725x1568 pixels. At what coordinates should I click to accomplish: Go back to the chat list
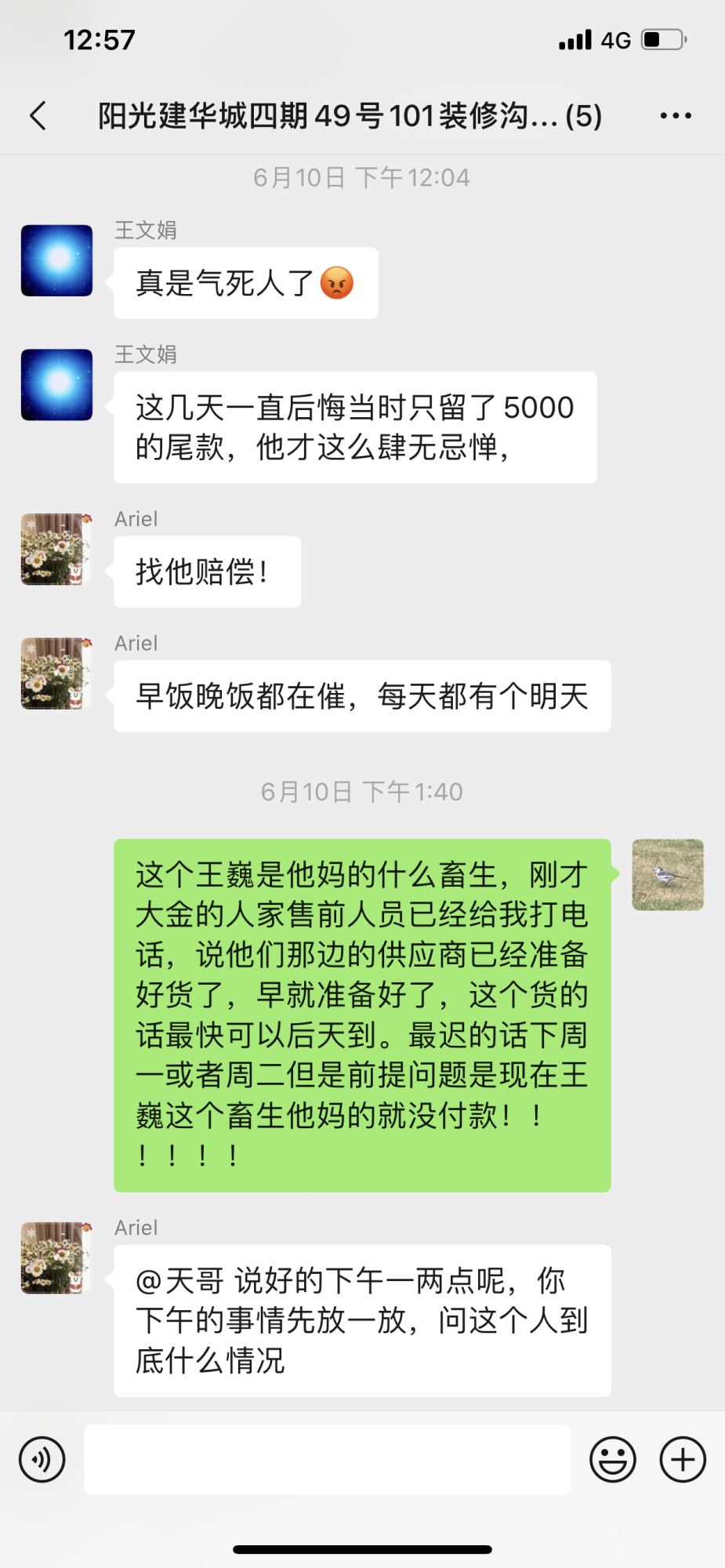(38, 115)
